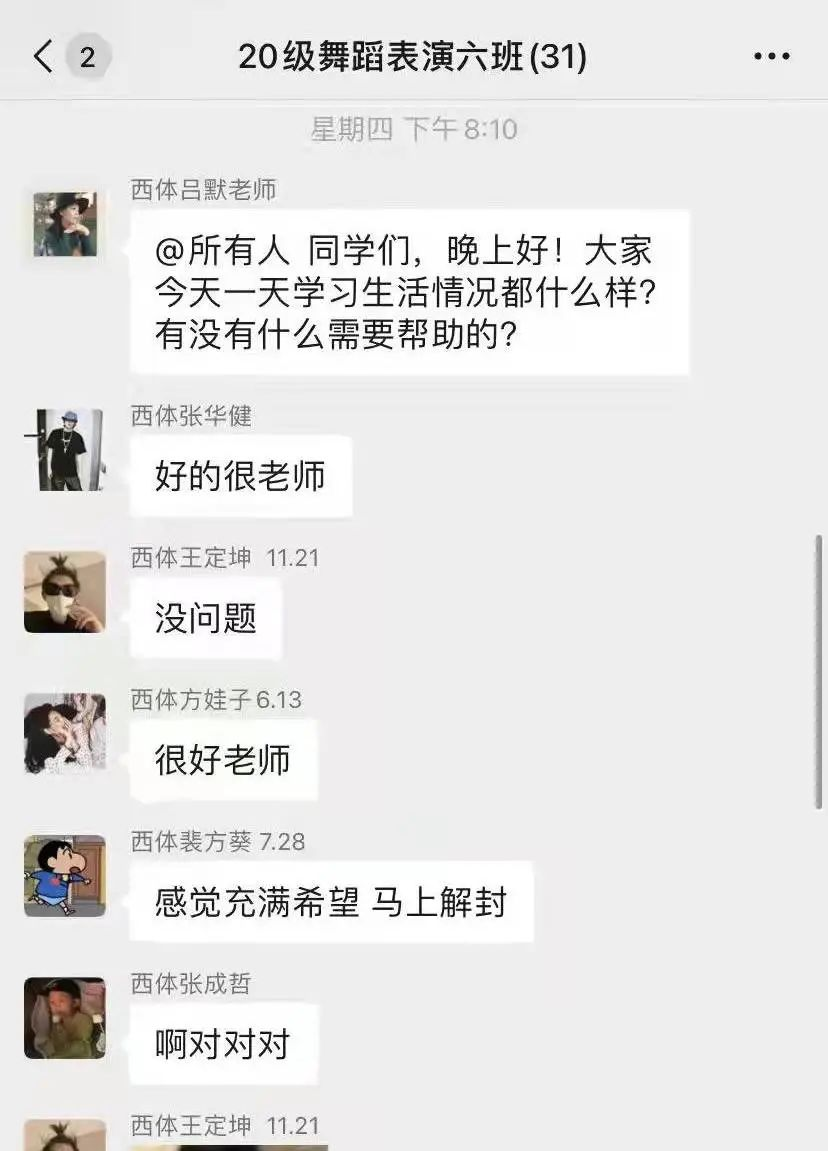Tap 西体方娃子's avatar
The height and width of the screenshot is (1151, 828).
pos(65,733)
